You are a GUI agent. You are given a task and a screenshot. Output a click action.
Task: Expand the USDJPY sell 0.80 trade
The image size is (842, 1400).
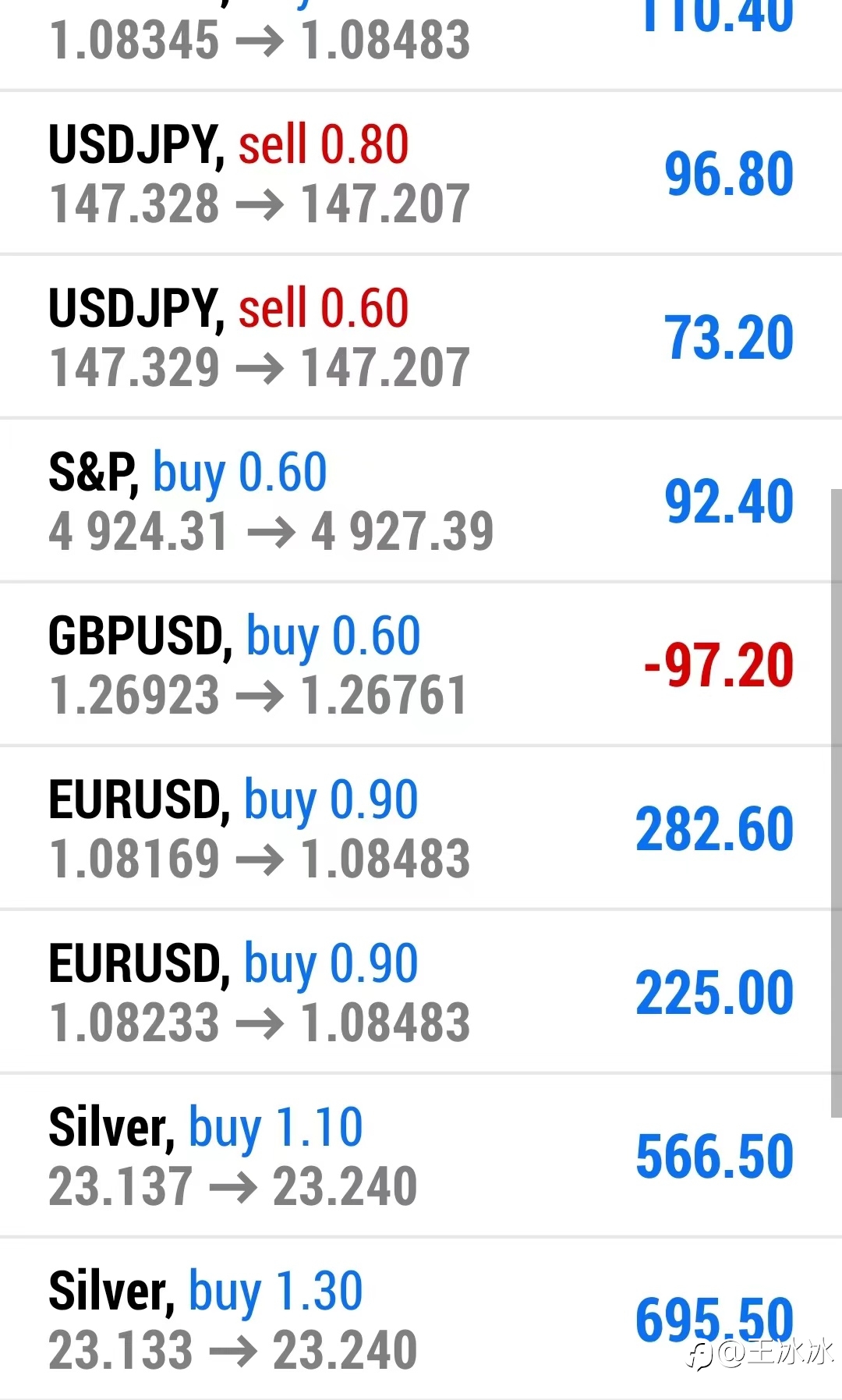pos(421,173)
